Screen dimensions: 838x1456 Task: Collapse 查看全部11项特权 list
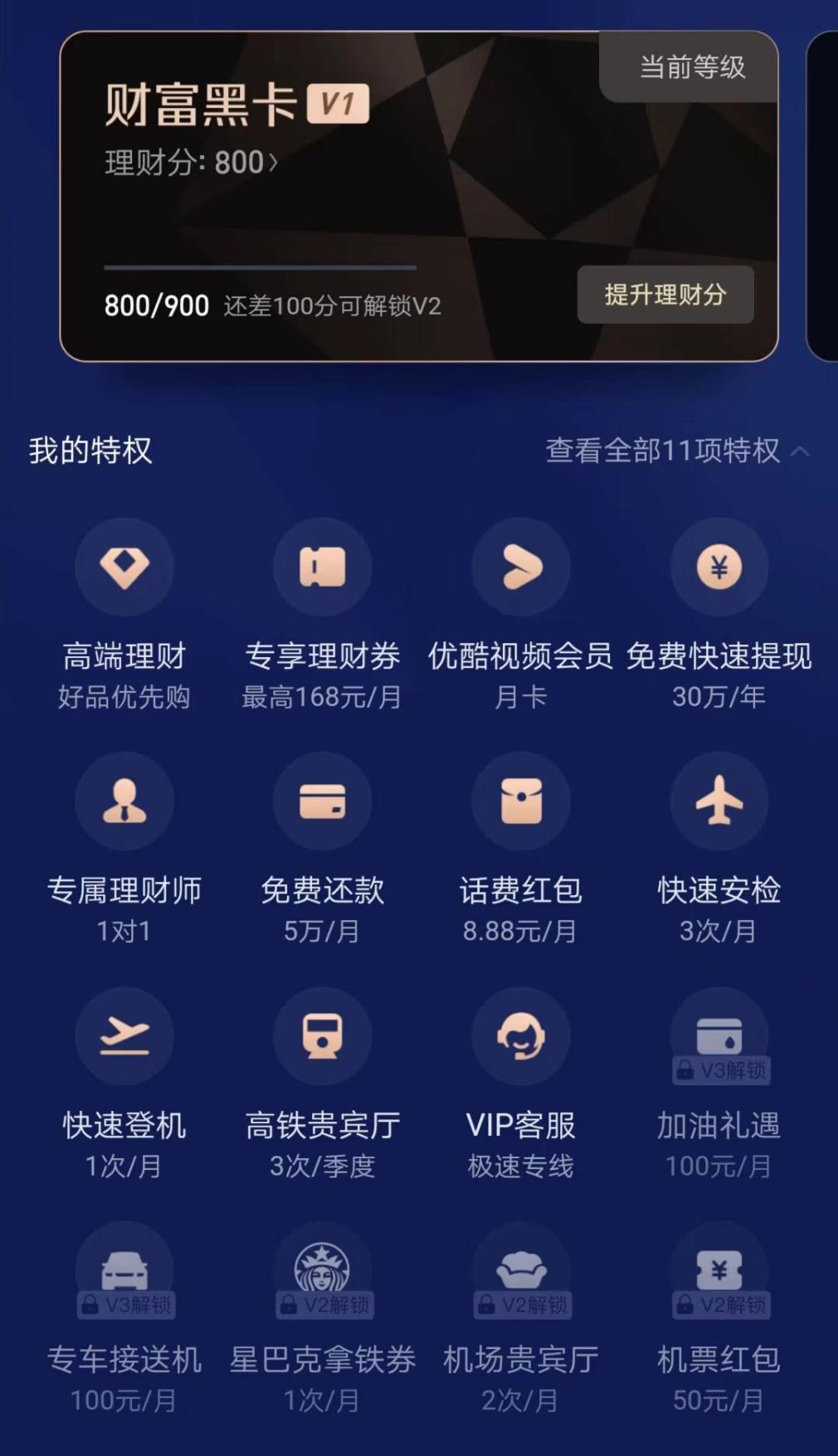point(678,451)
